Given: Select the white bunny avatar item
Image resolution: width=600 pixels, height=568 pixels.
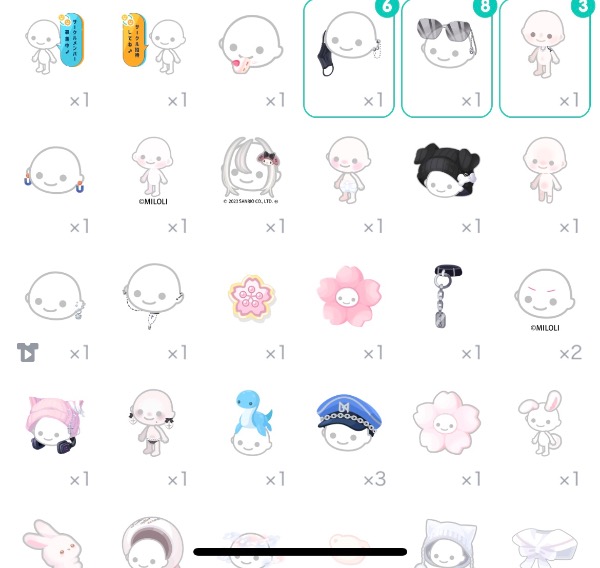Looking at the screenshot, I should point(543,422).
